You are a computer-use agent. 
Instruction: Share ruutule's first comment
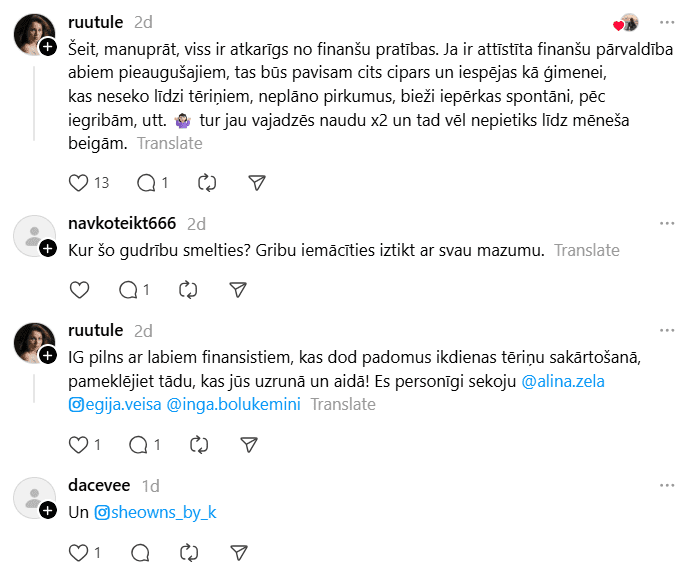tap(256, 183)
